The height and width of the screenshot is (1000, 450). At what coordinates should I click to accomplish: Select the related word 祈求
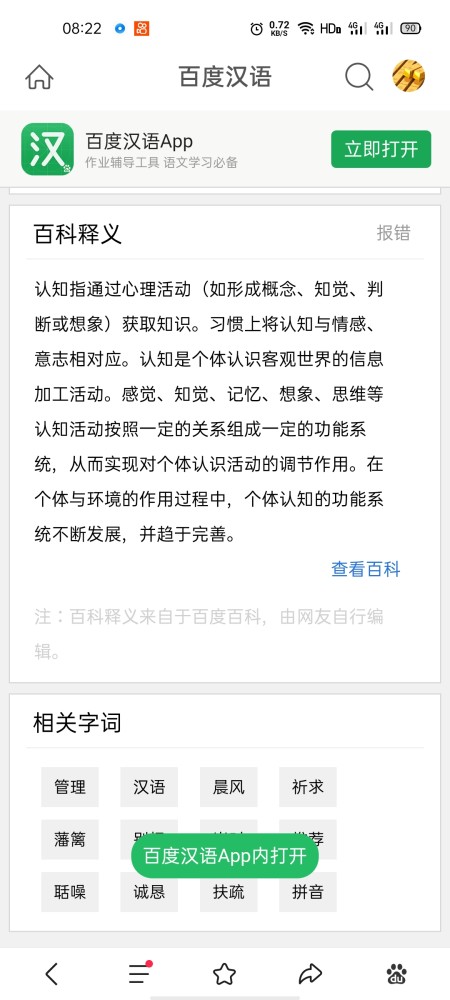click(x=308, y=787)
